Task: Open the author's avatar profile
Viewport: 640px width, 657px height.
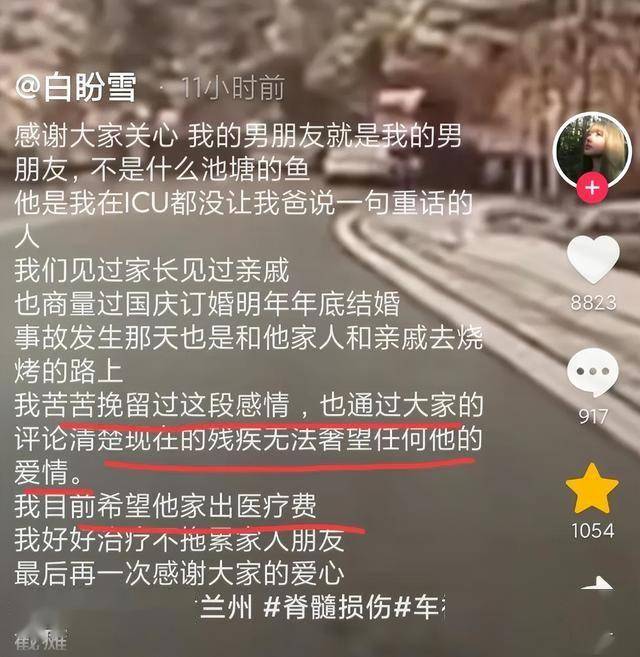Action: (592, 149)
